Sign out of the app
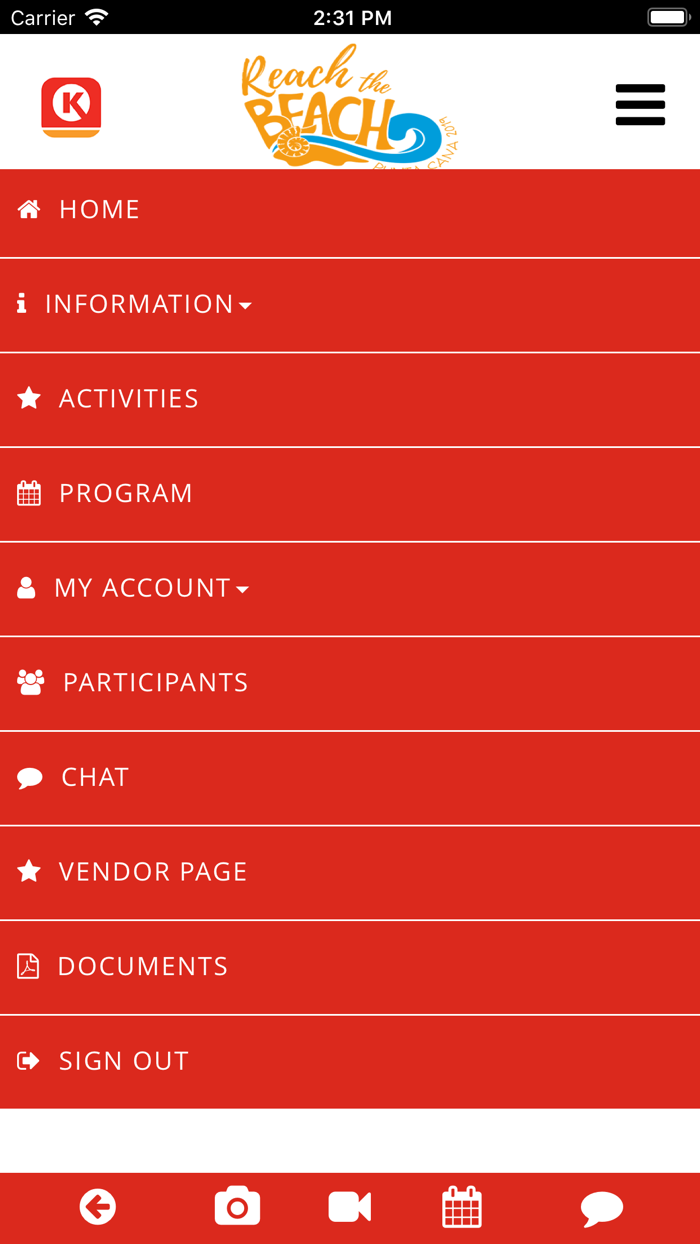700x1244 pixels. 350,1062
